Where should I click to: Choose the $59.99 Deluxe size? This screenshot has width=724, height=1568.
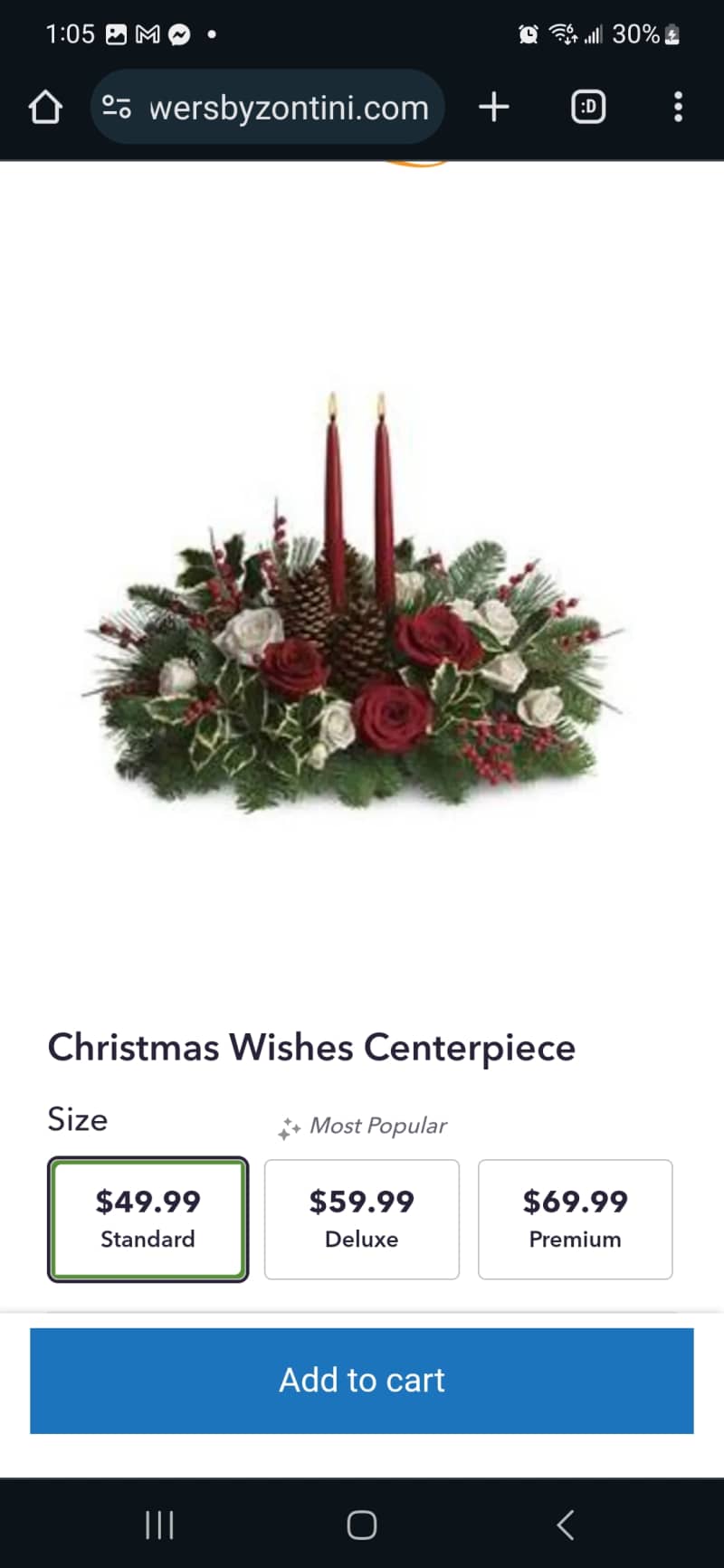[362, 1219]
